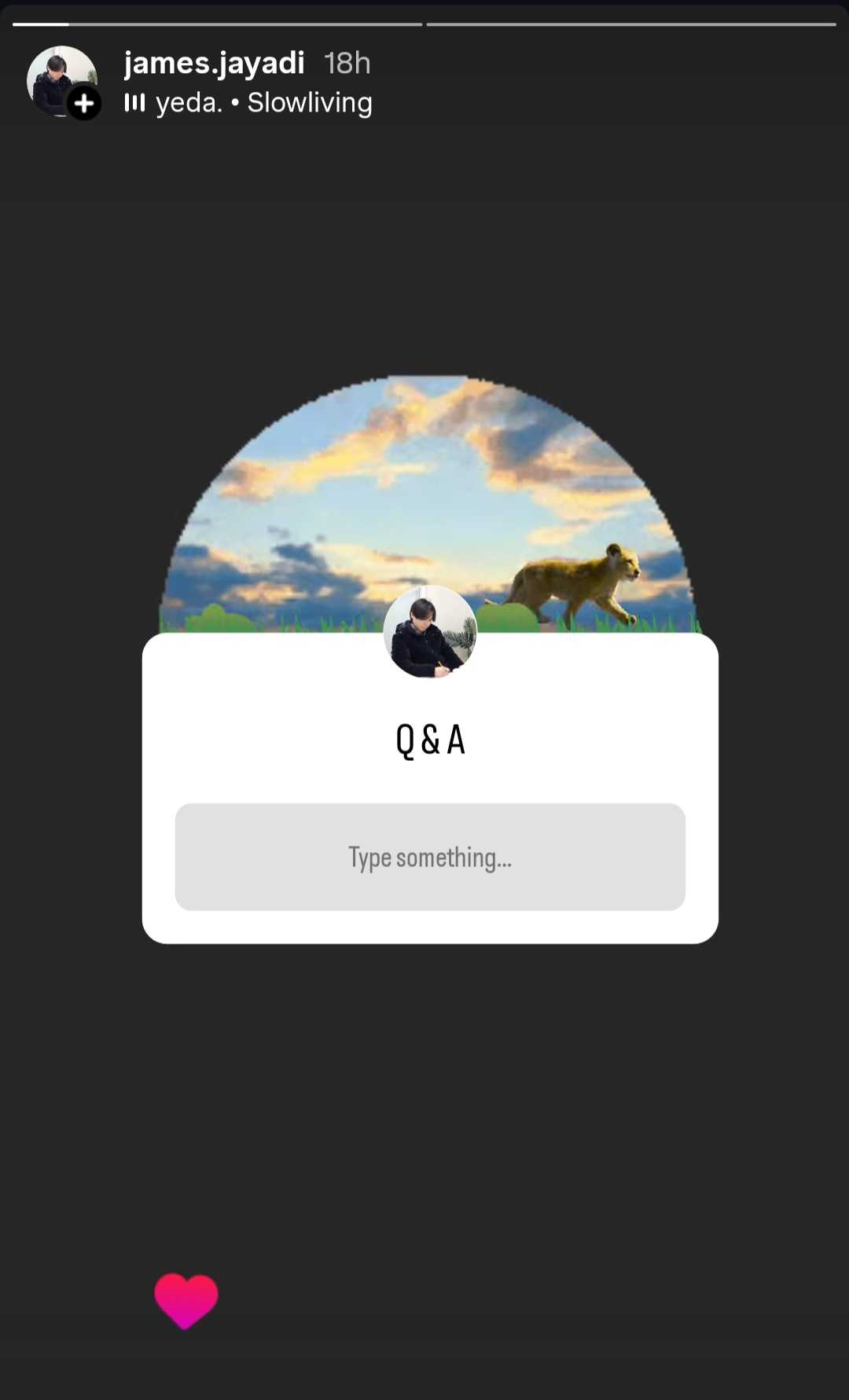Open the james.jayadi username link
The image size is (849, 1400).
(x=214, y=63)
